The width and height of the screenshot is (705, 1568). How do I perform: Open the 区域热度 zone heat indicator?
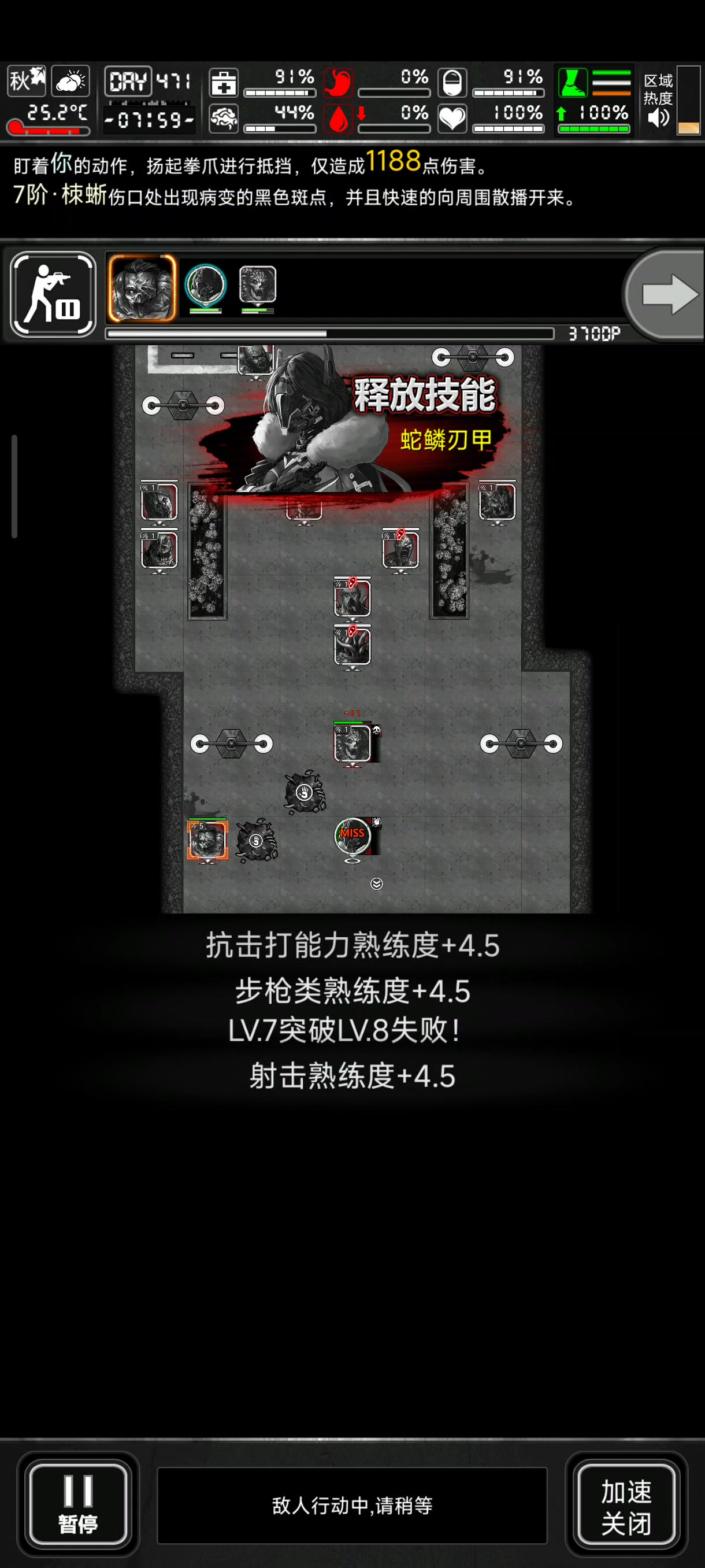(658, 89)
